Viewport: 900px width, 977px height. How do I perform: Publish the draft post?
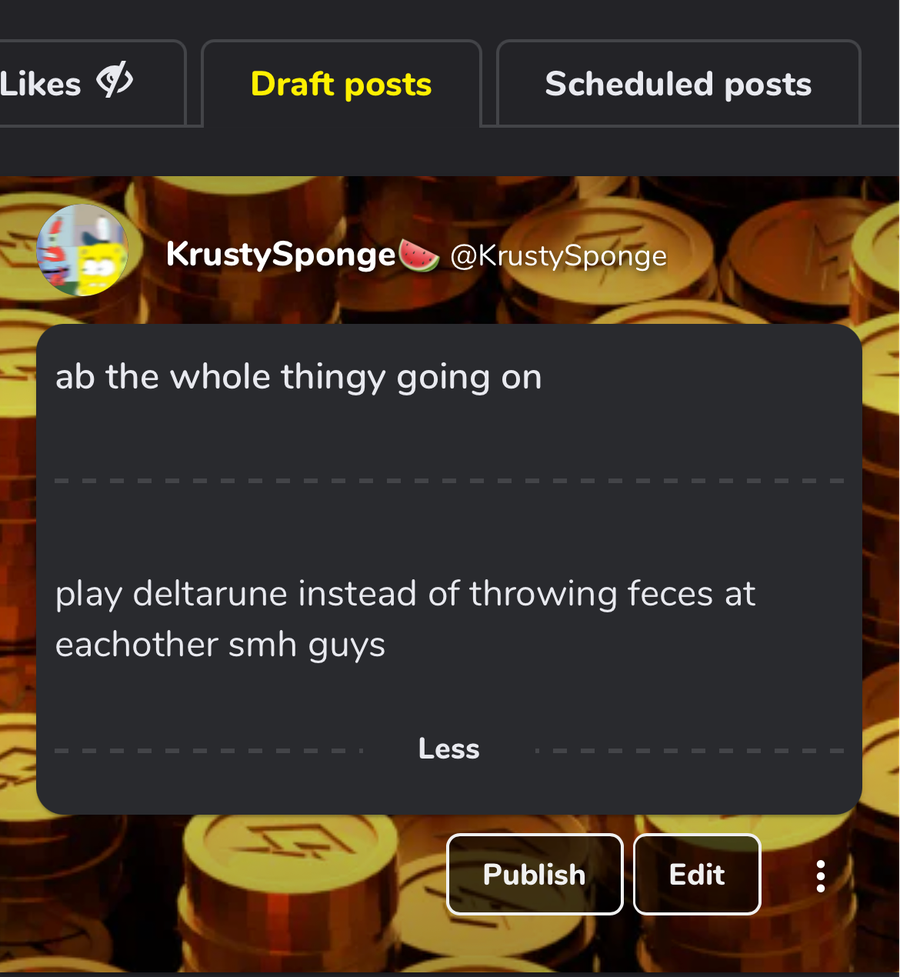(x=534, y=874)
